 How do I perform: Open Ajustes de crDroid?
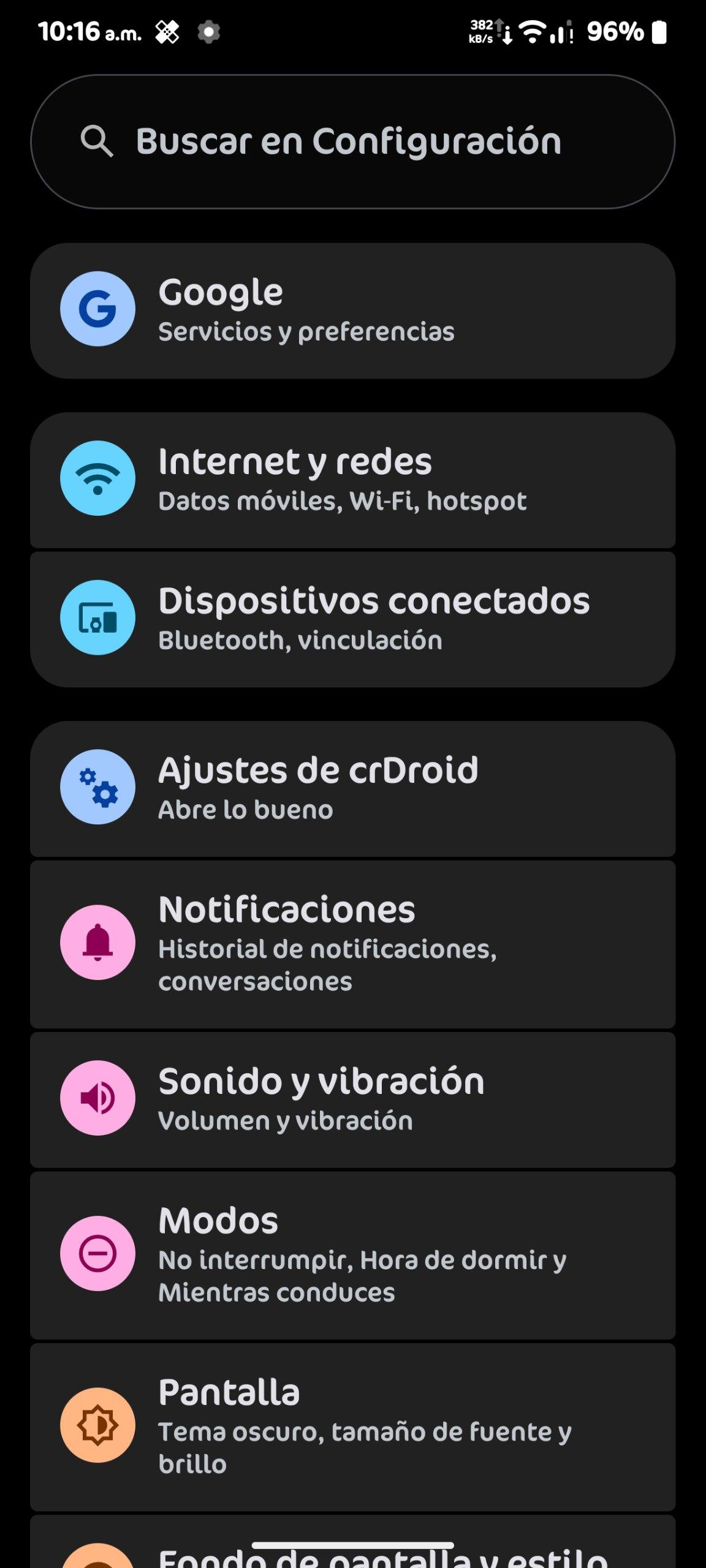point(352,788)
